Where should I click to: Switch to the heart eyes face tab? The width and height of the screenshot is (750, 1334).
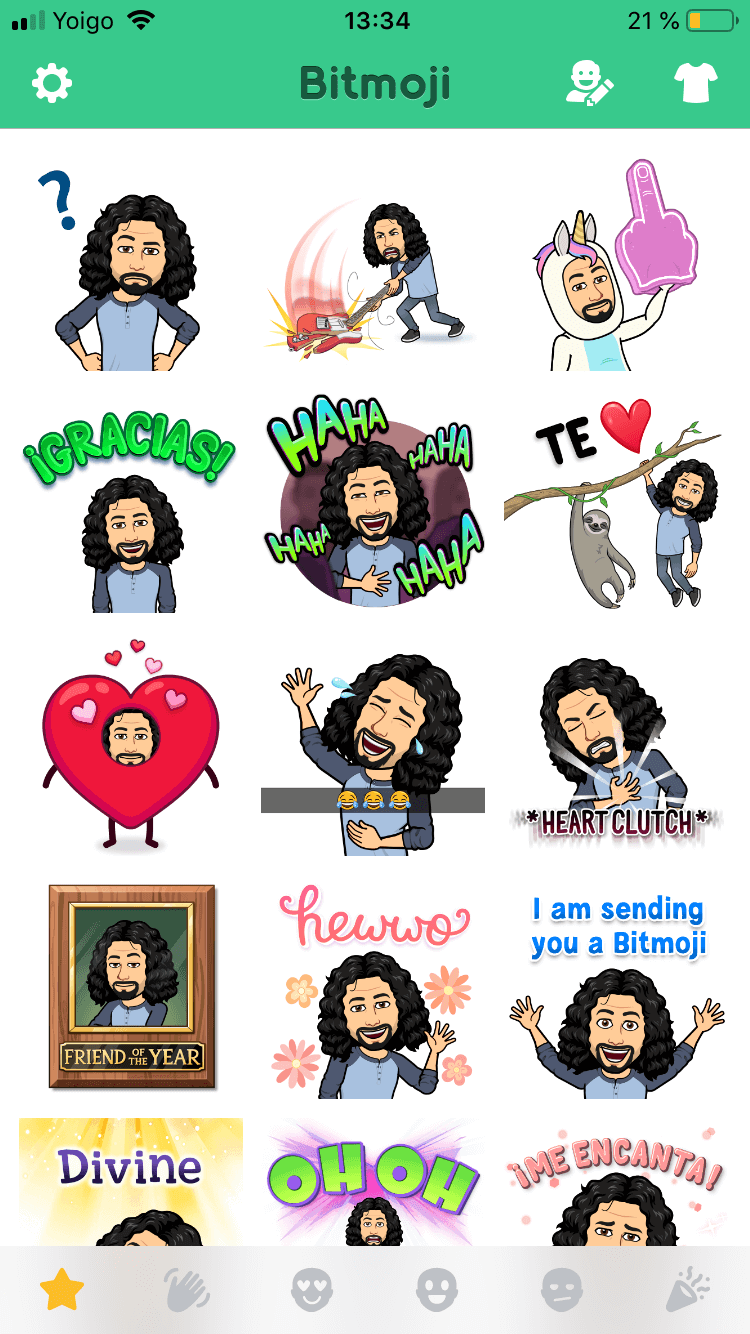312,1290
